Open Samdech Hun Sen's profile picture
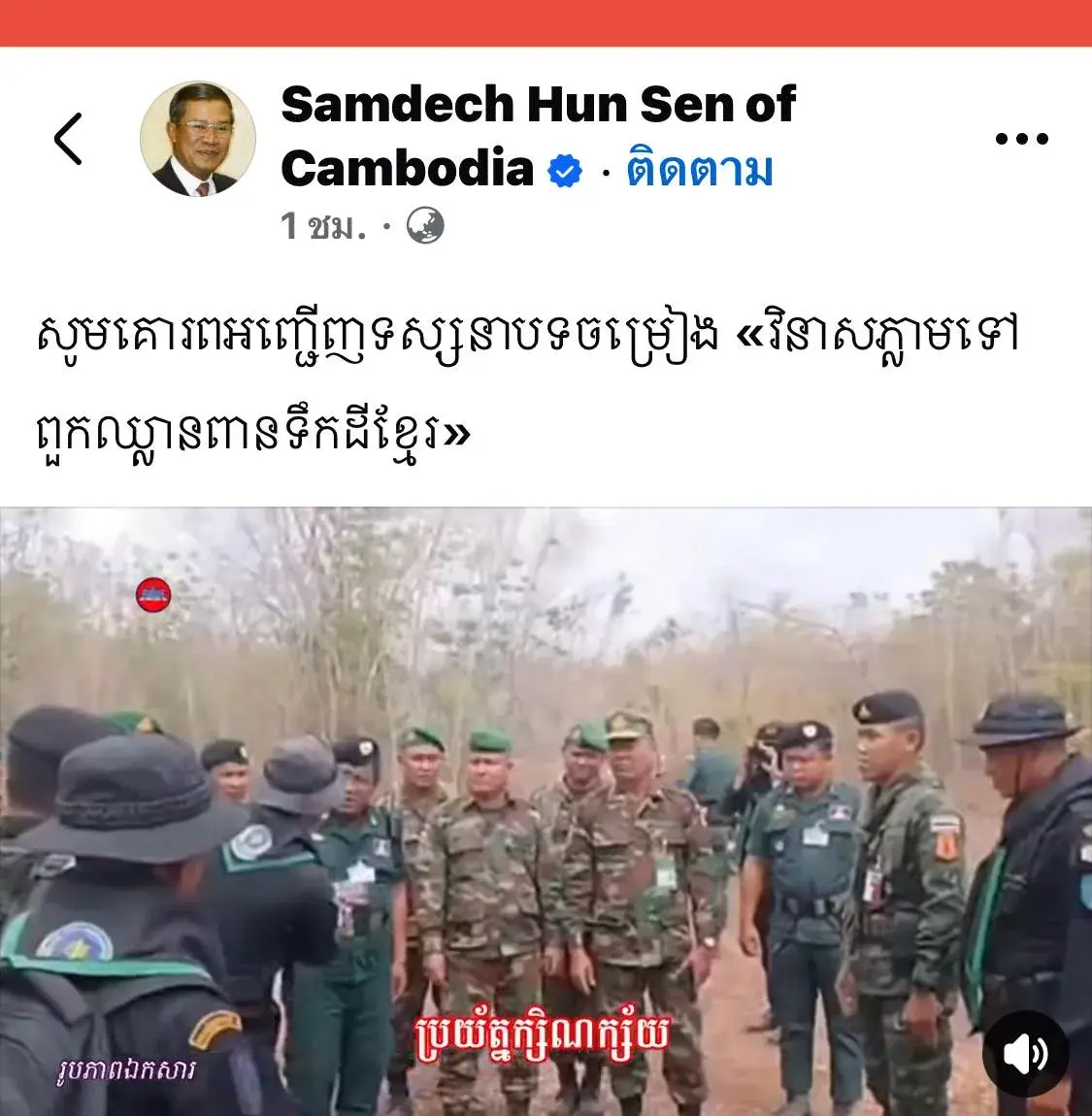Viewport: 1092px width, 1116px height. pos(198,139)
